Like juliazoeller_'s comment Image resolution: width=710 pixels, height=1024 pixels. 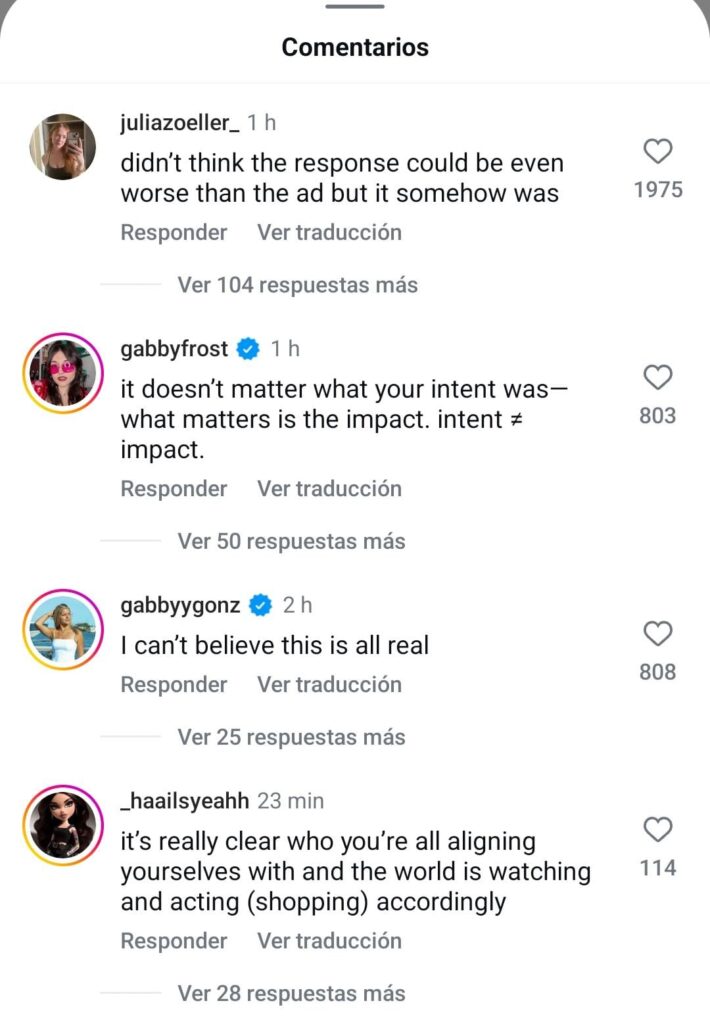click(x=657, y=151)
